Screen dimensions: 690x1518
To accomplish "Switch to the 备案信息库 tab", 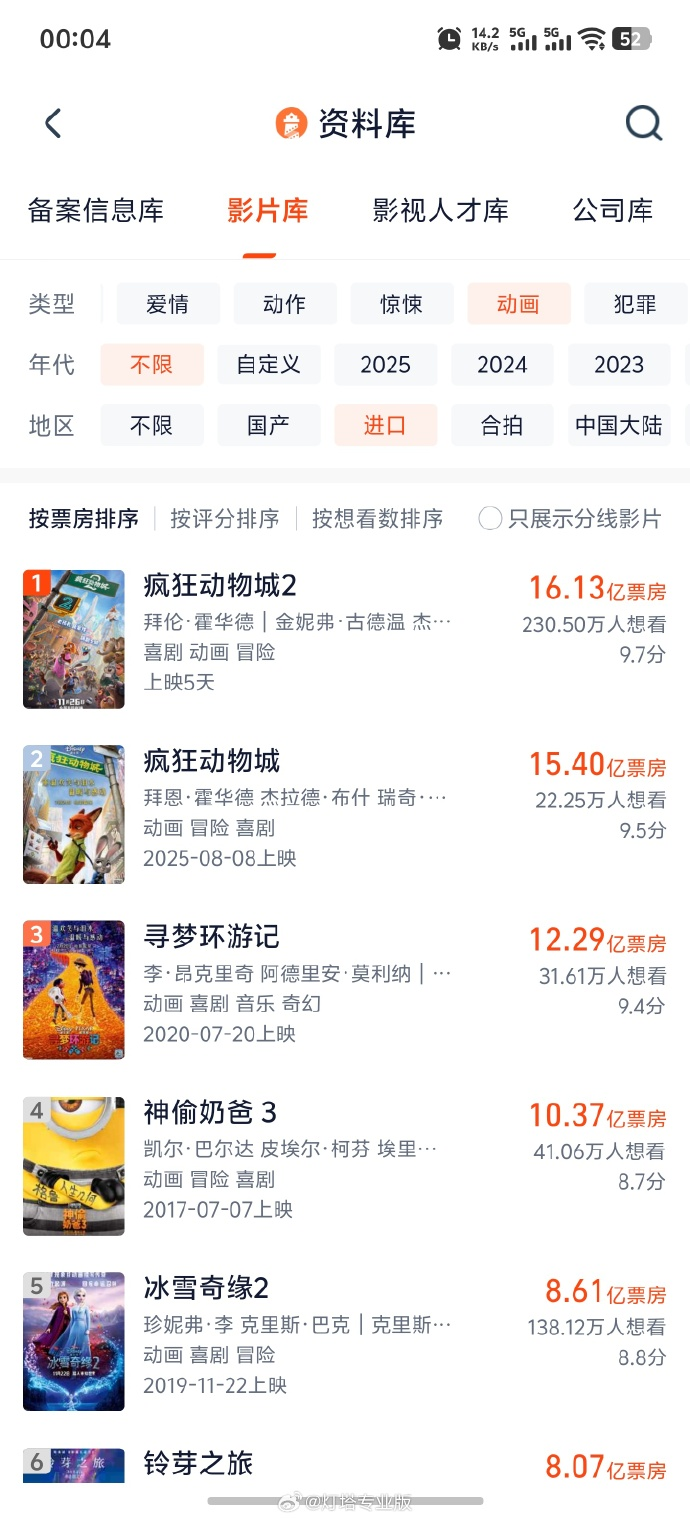I will coord(96,211).
